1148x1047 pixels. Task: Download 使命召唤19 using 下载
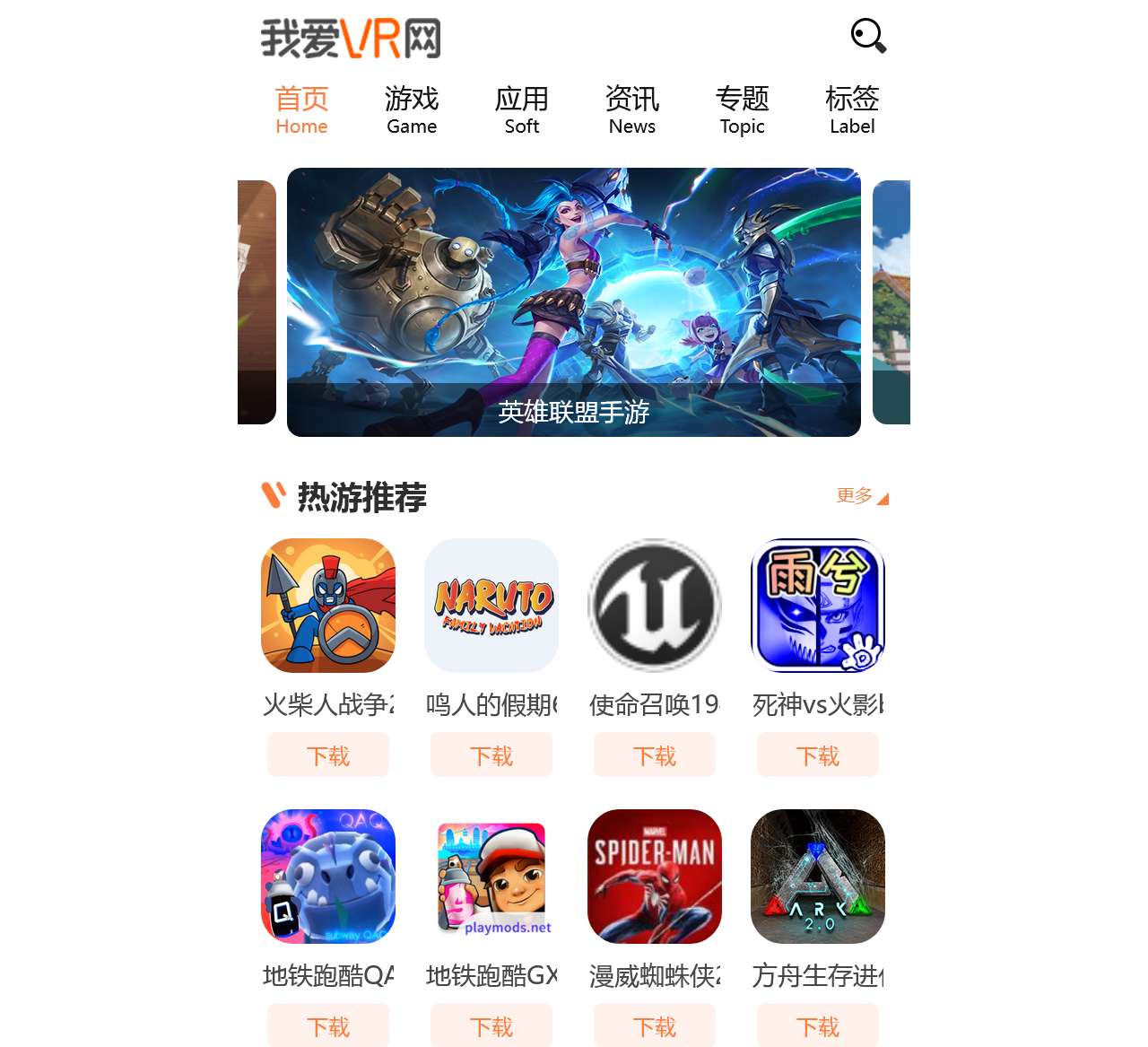point(655,755)
